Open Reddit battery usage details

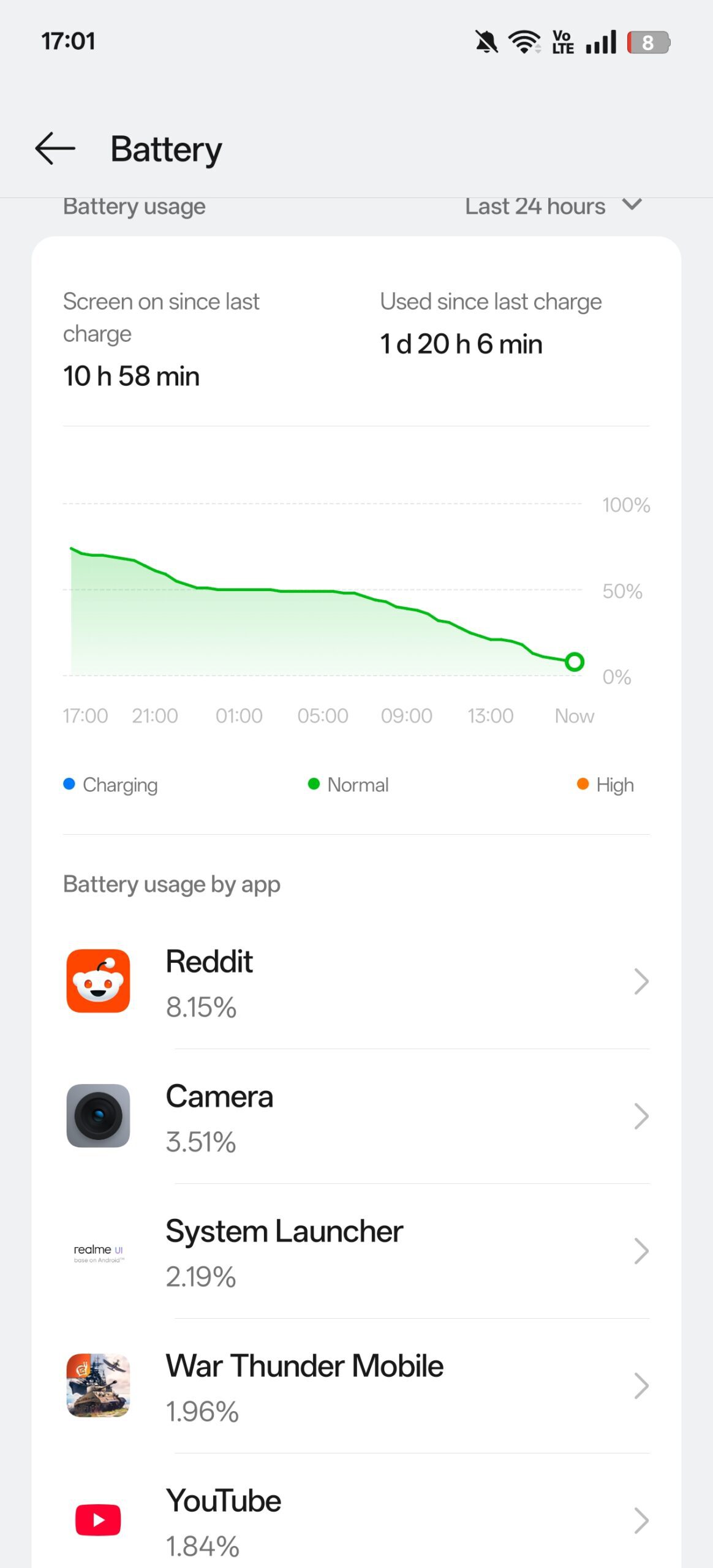[356, 981]
